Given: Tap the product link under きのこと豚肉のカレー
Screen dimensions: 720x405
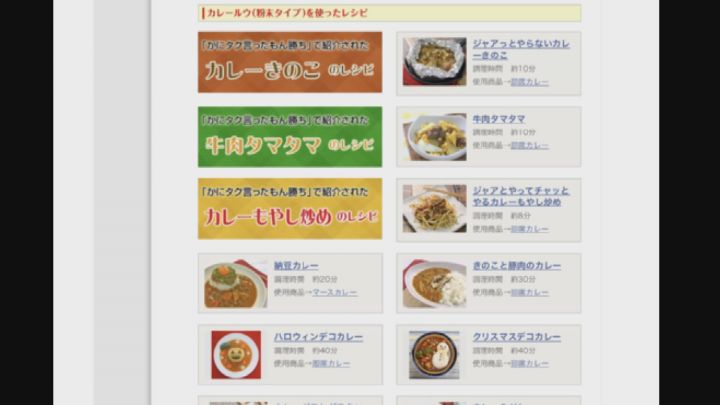Looking at the screenshot, I should click(529, 293).
